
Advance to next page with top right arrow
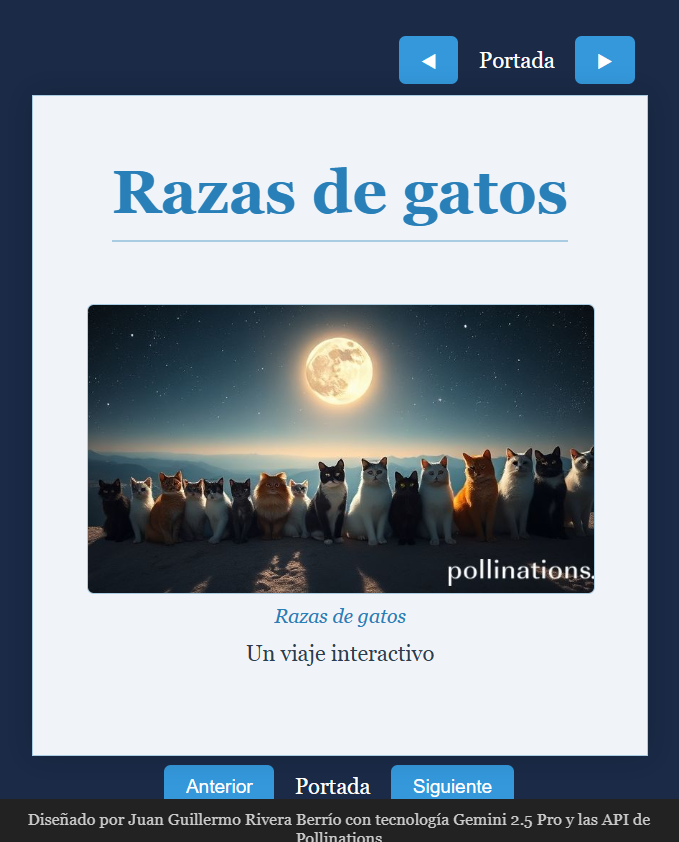[x=604, y=60]
